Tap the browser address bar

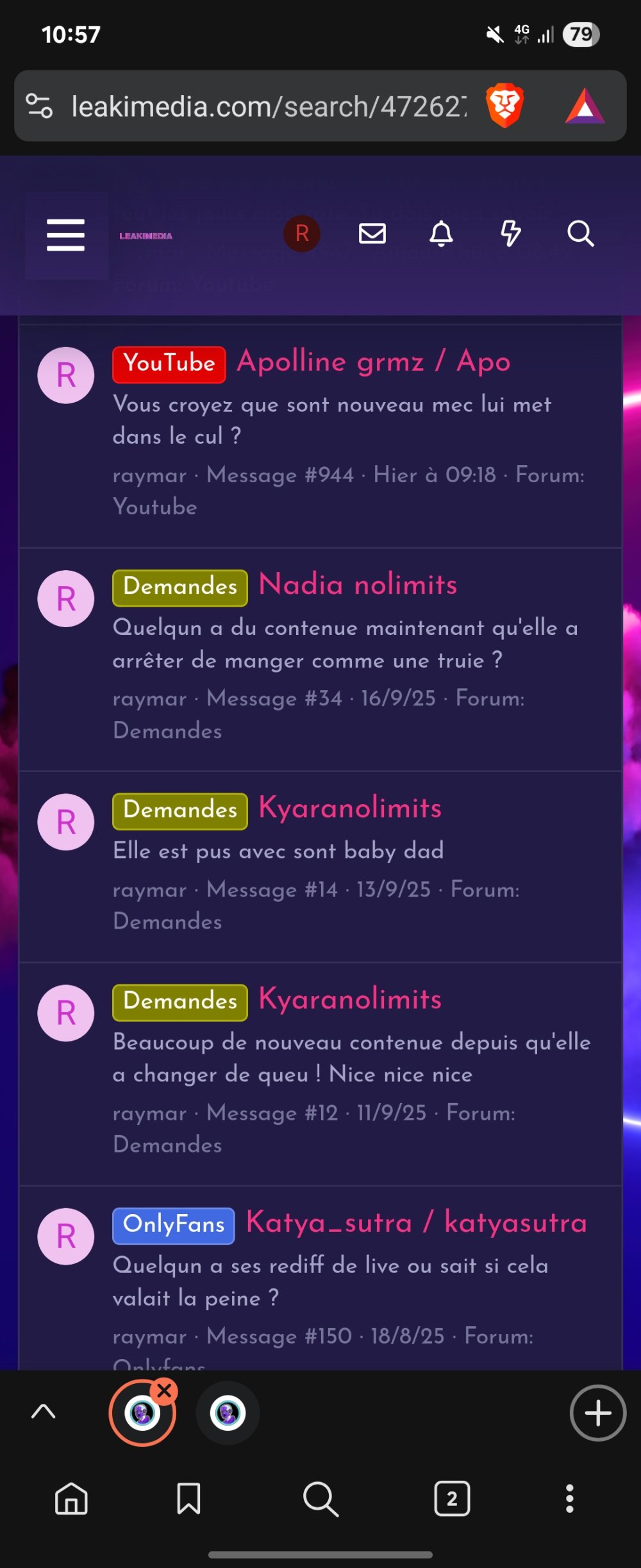point(269,106)
